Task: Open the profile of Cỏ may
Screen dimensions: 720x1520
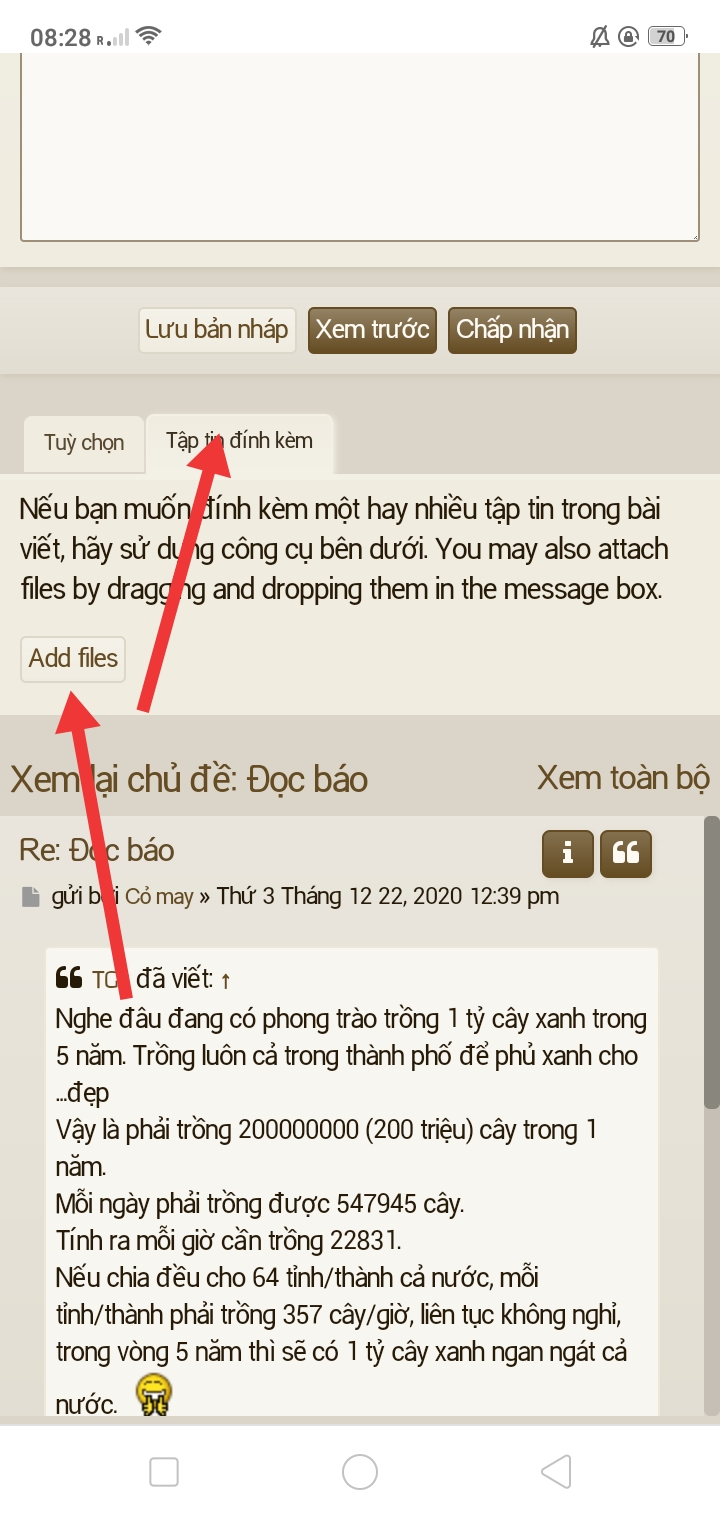Action: pos(159,896)
